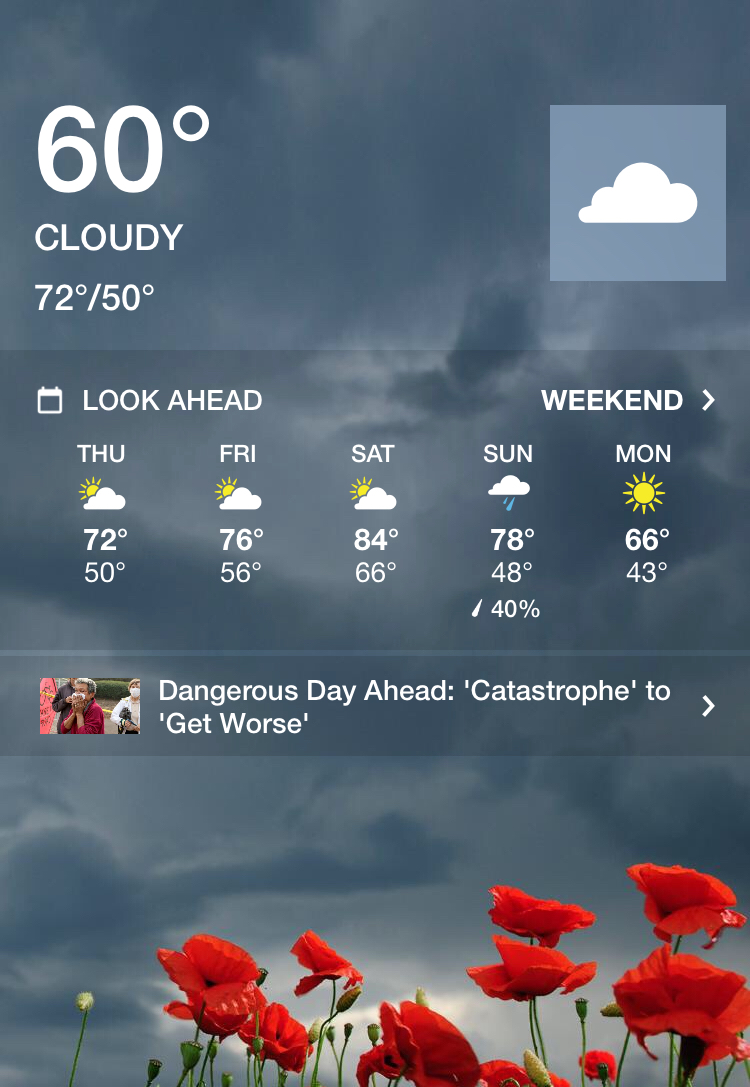Open current conditions via the cloudy icon tile
This screenshot has width=750, height=1087.
(637, 193)
